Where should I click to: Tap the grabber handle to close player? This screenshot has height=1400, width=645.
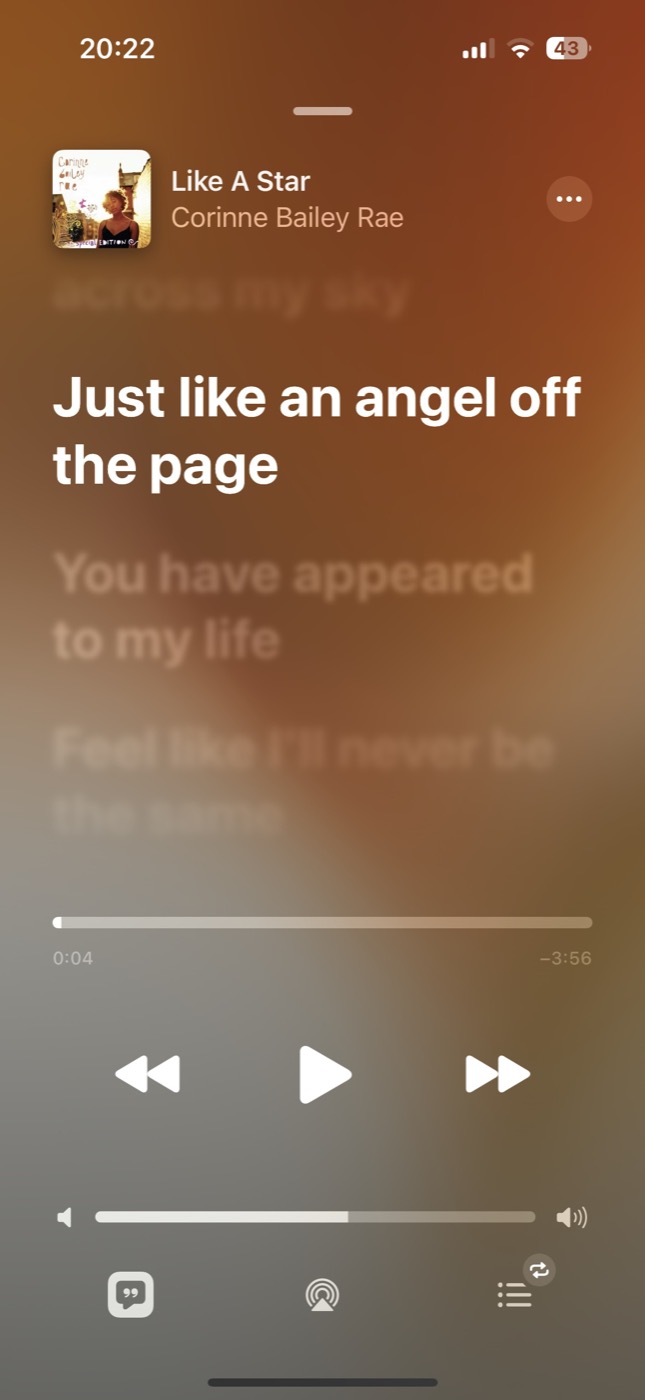tap(322, 111)
